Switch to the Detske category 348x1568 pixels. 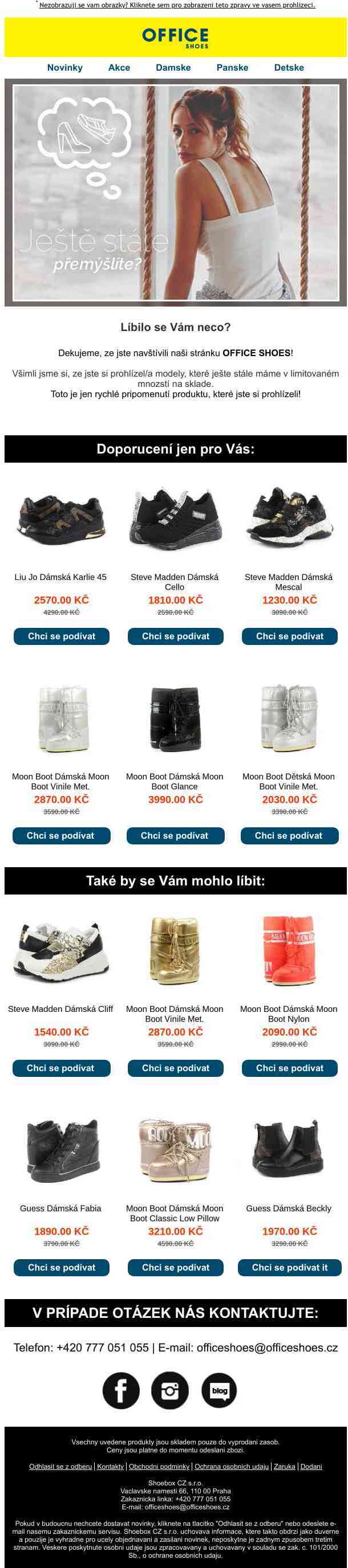(289, 68)
